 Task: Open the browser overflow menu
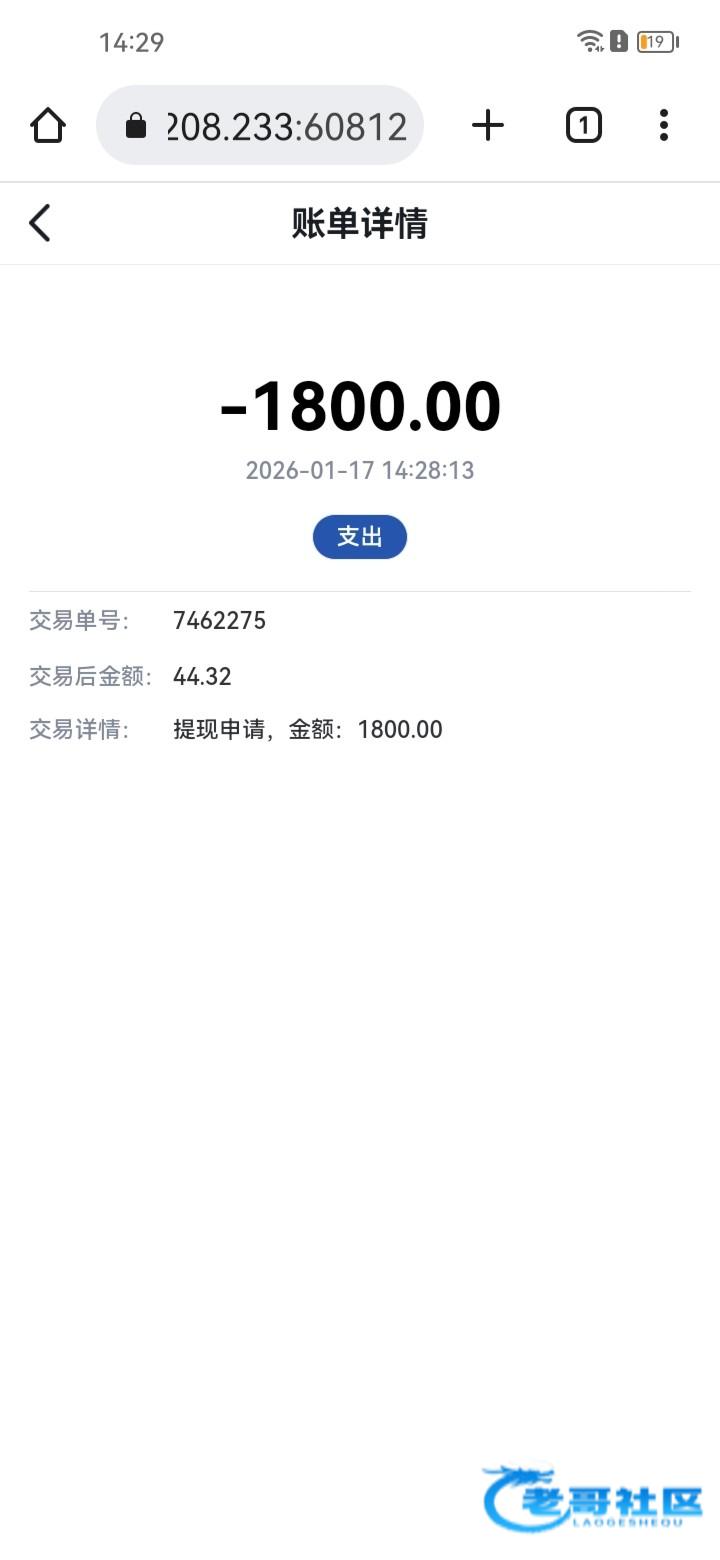[663, 126]
